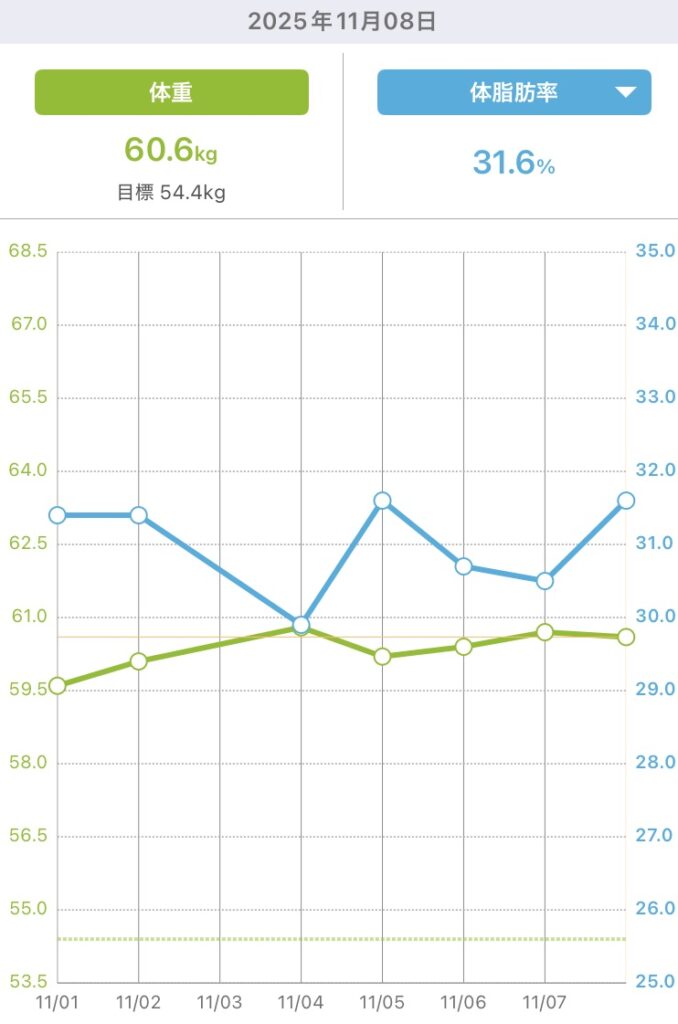The width and height of the screenshot is (678, 1024).
Task: Select the 11/05 body fat data point
Action: pyautogui.click(x=382, y=501)
